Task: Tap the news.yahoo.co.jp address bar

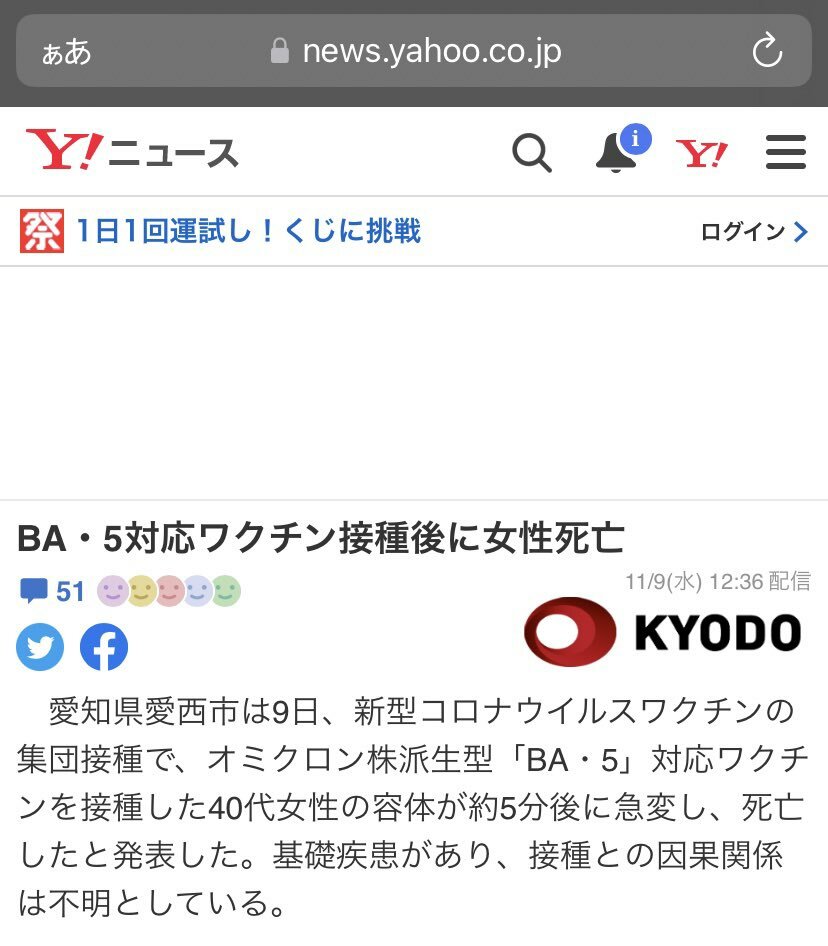Action: coord(430,51)
